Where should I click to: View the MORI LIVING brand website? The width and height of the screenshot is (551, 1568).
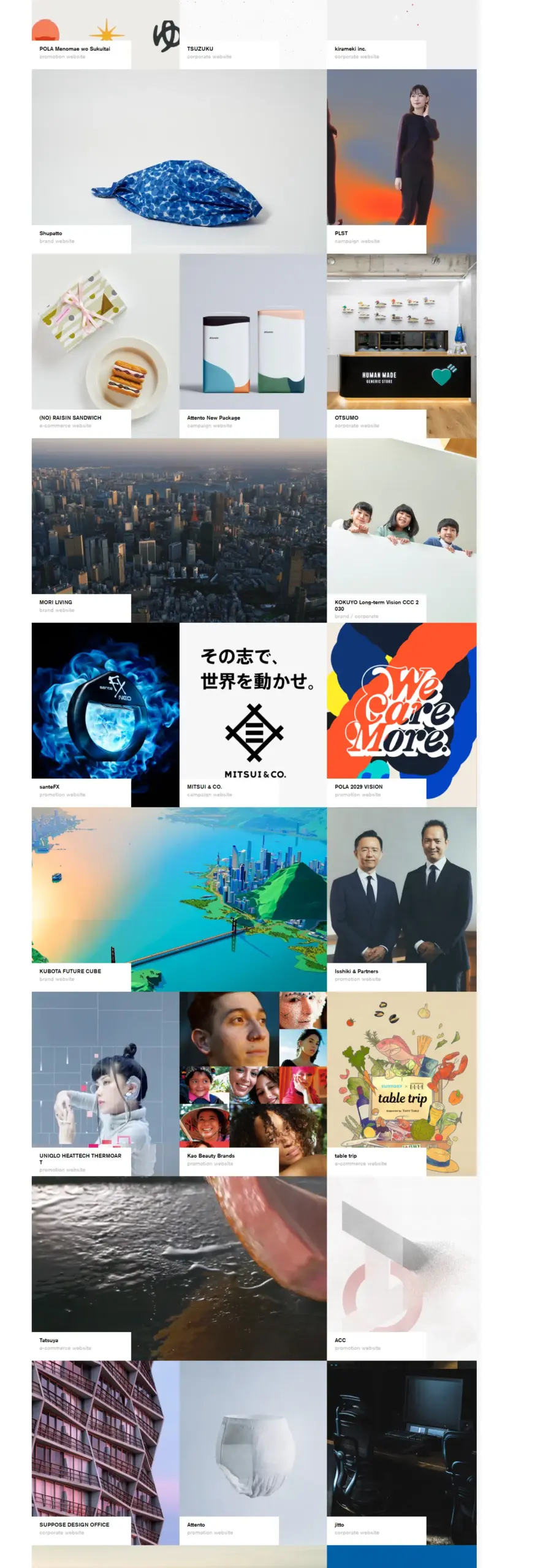[x=178, y=530]
